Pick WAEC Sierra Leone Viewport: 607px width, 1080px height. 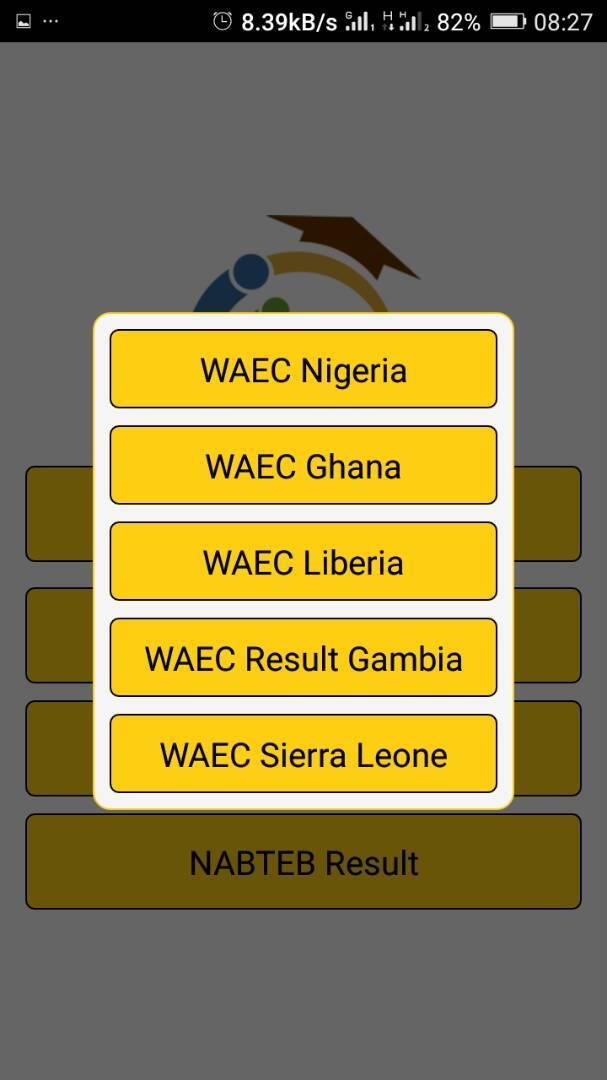pyautogui.click(x=303, y=753)
